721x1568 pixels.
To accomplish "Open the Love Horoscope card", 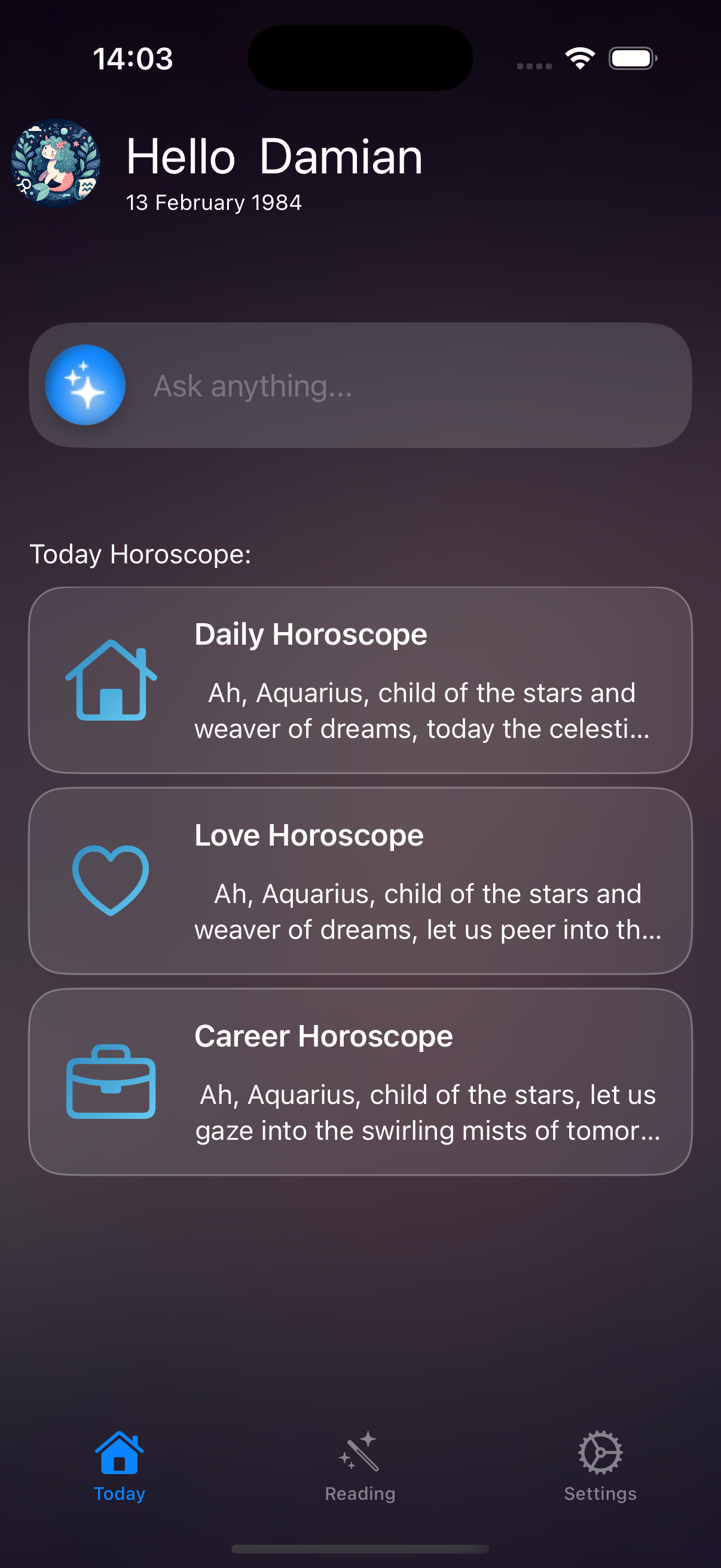I will pyautogui.click(x=360, y=881).
